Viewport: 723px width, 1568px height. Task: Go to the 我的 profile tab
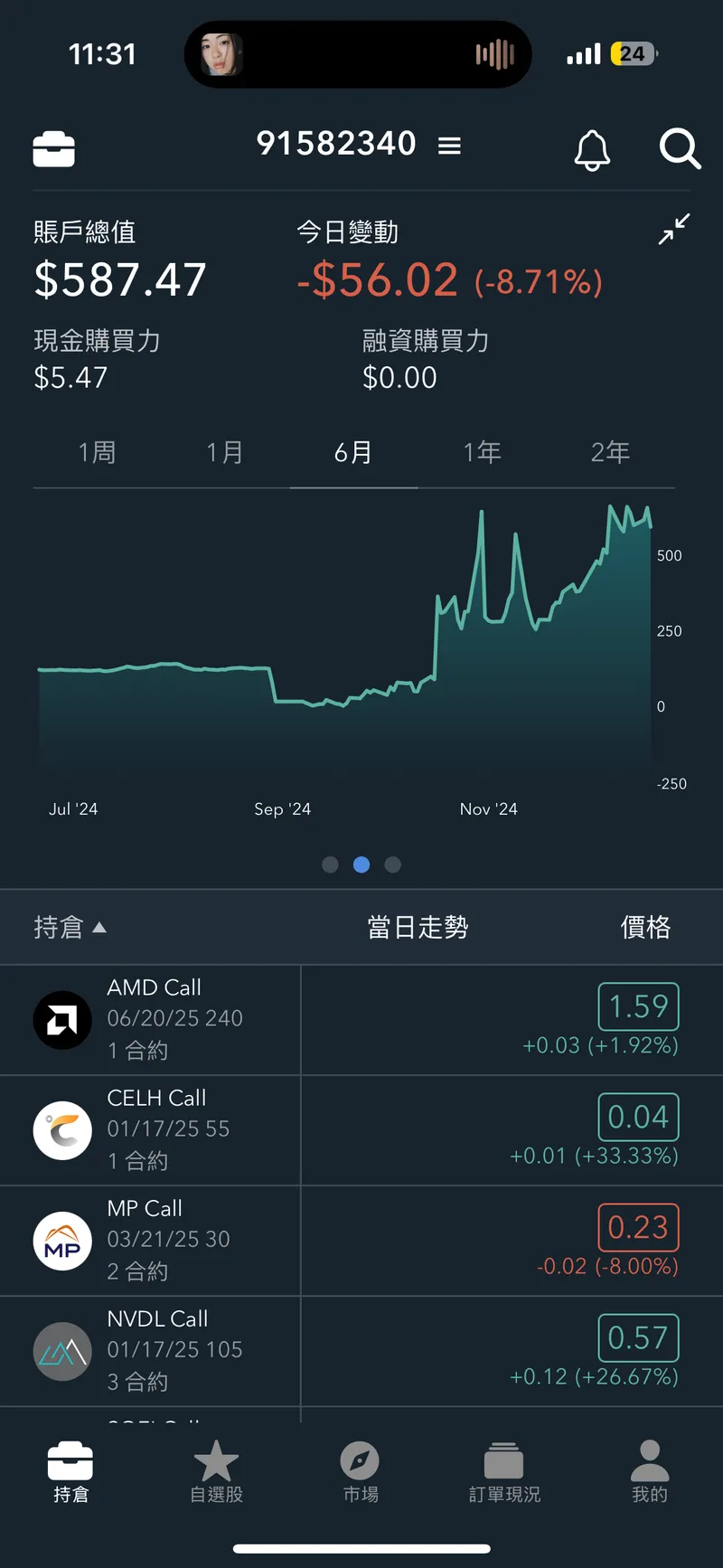pos(649,1472)
